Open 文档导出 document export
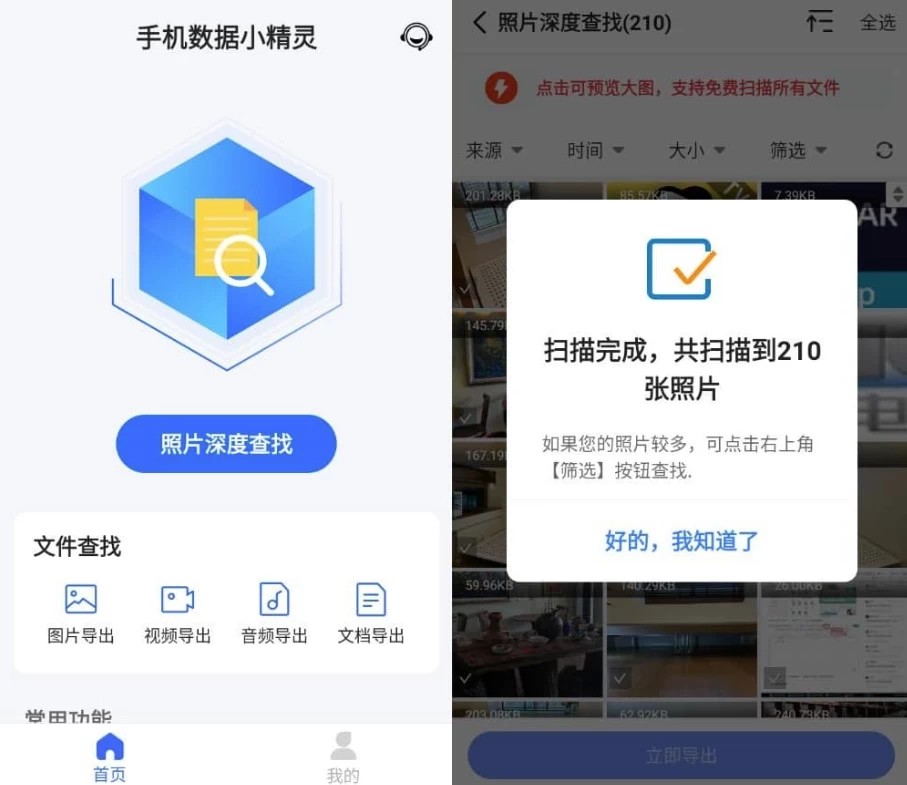Screen dimensions: 907x785 371,613
